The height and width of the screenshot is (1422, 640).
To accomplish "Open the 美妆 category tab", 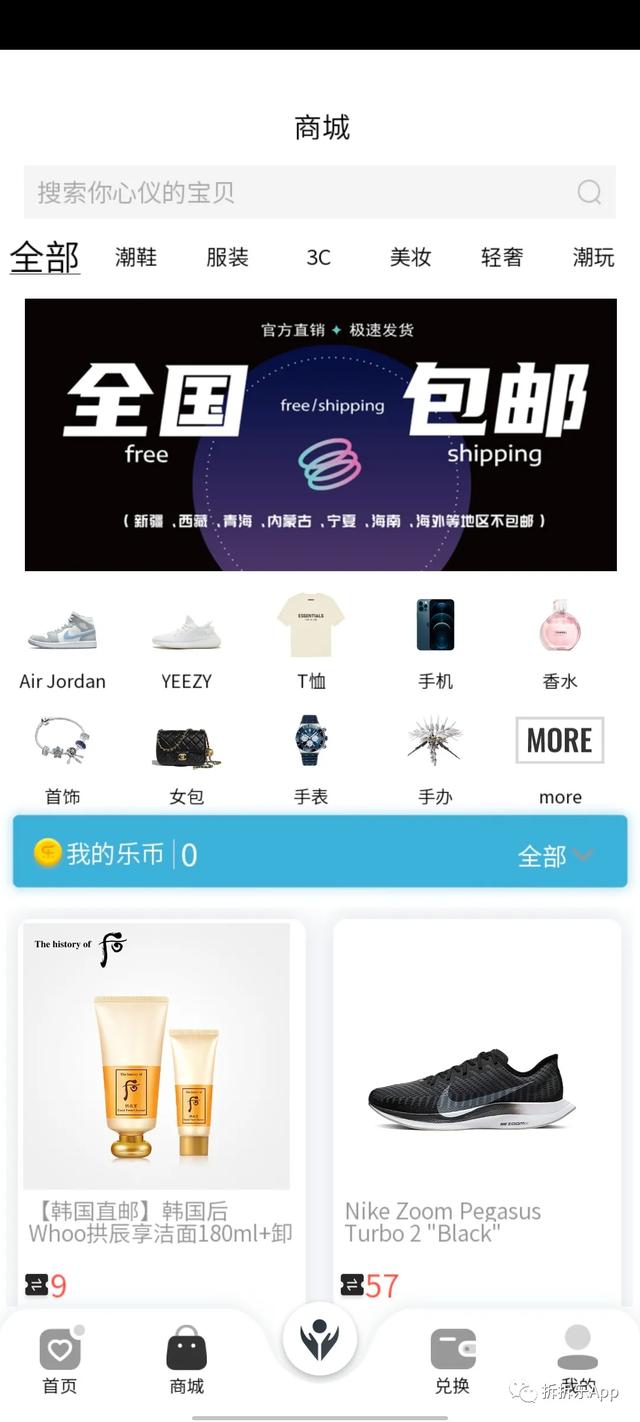I will pyautogui.click(x=410, y=257).
